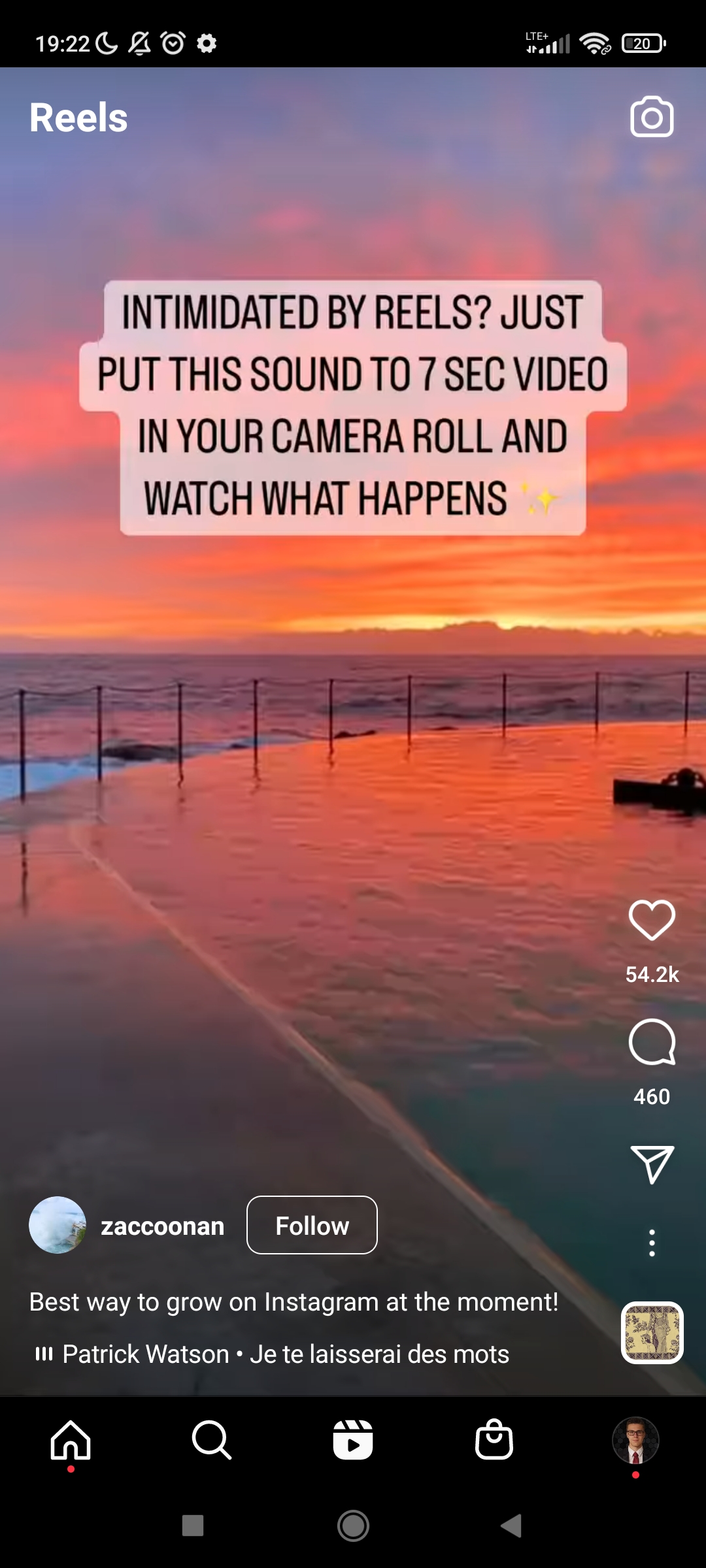This screenshot has width=706, height=1568.
Task: Go to the Home feed
Action: pos(71,1443)
